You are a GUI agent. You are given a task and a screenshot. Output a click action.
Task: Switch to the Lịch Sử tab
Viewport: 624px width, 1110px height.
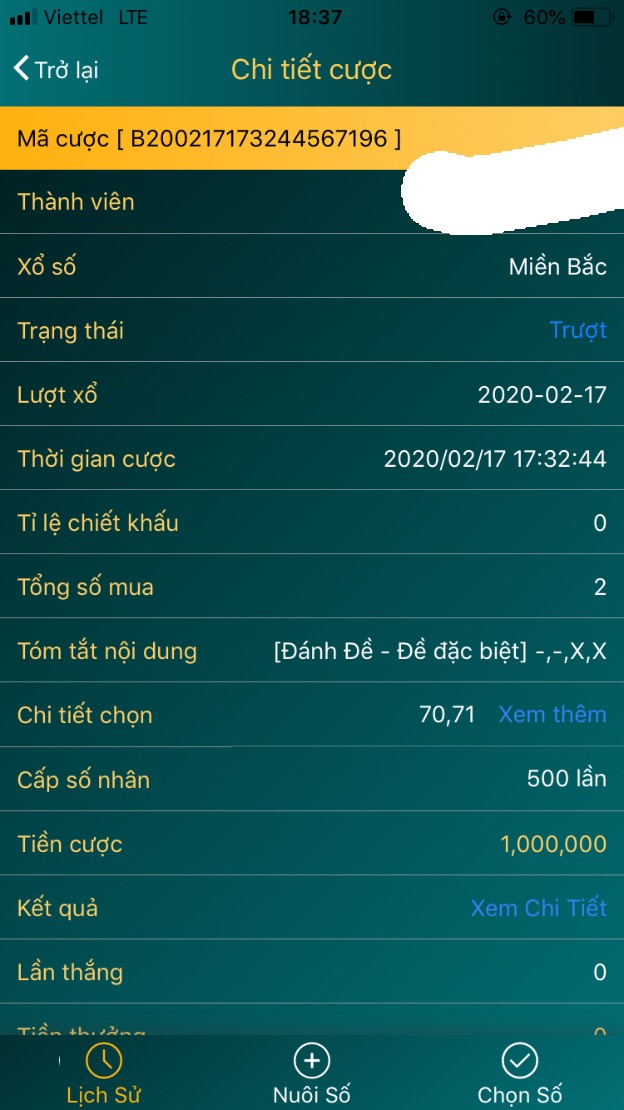tap(104, 1074)
